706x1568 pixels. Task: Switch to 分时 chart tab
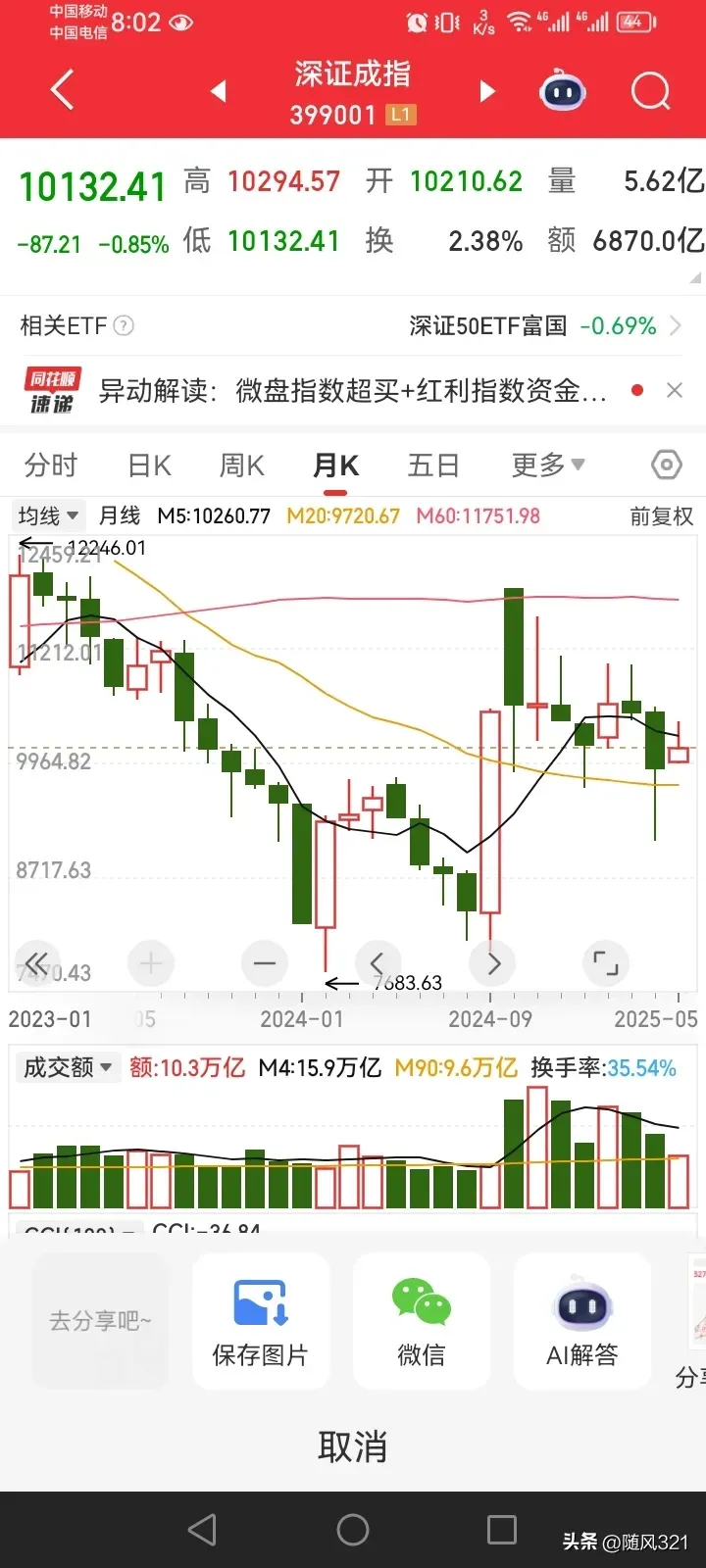click(51, 465)
